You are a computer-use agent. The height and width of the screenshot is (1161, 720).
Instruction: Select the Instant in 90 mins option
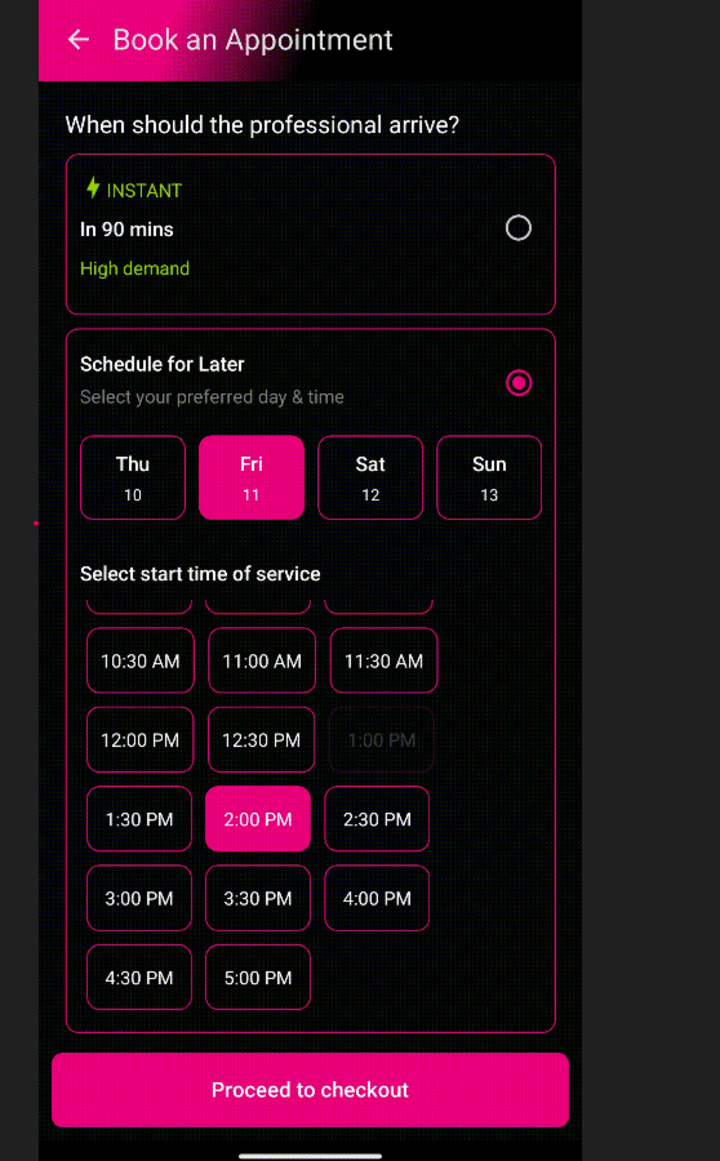(518, 228)
